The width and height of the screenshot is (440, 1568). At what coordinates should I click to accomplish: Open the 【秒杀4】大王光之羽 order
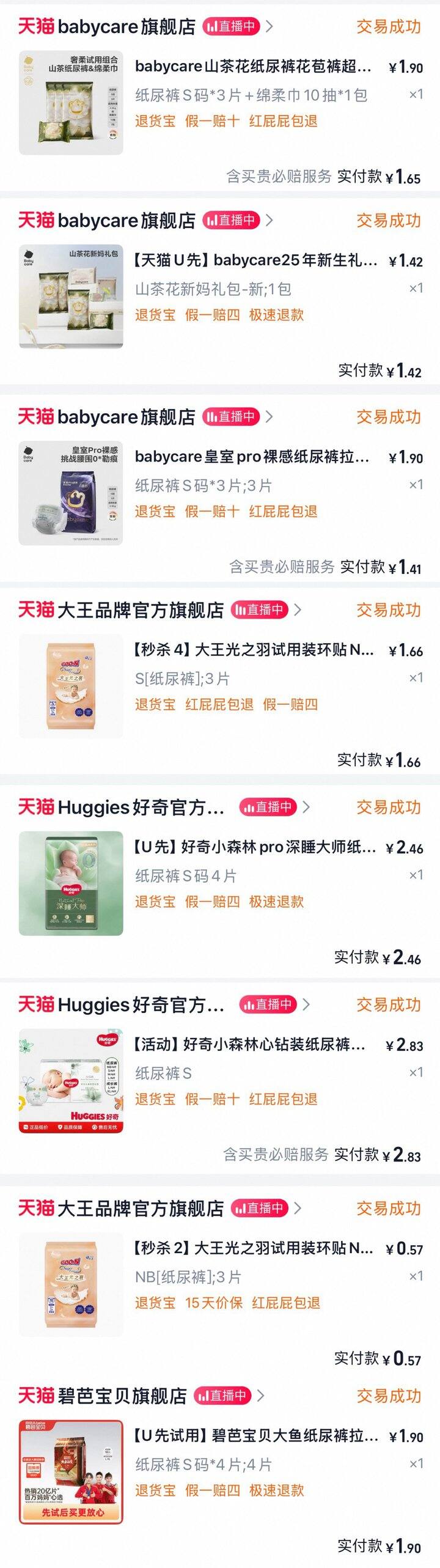coord(253,650)
